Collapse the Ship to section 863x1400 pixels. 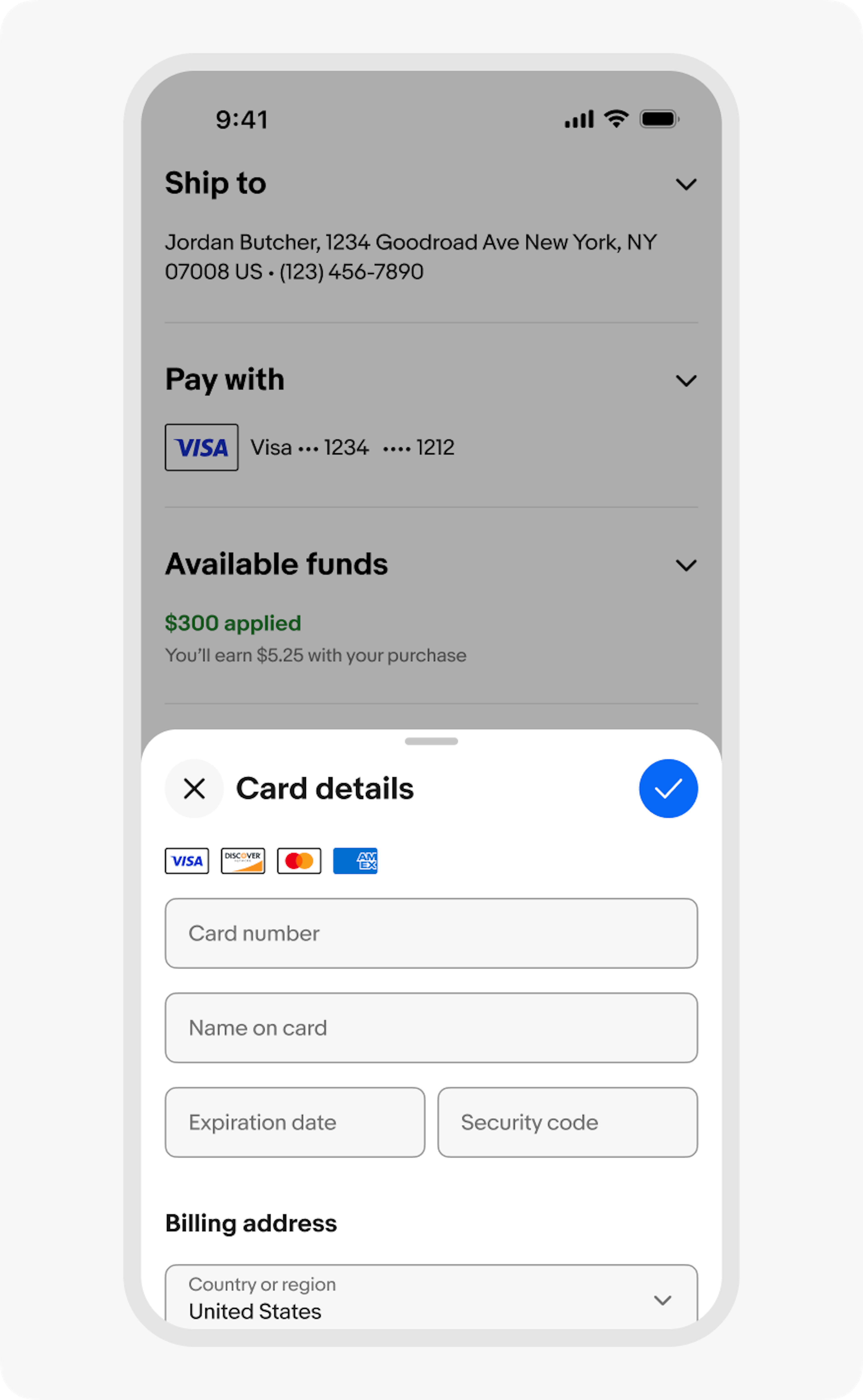point(686,184)
